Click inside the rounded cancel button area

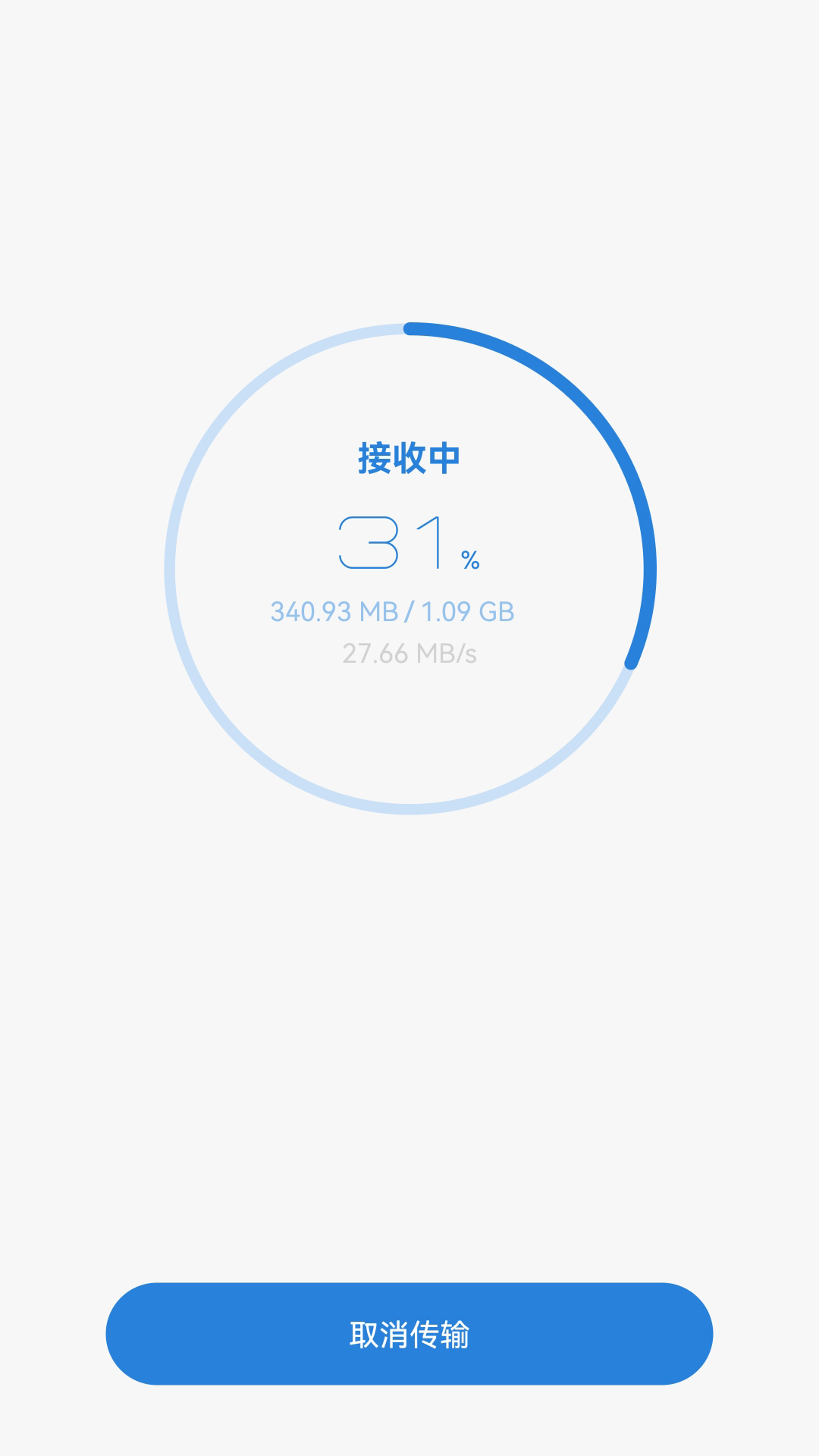point(409,1332)
